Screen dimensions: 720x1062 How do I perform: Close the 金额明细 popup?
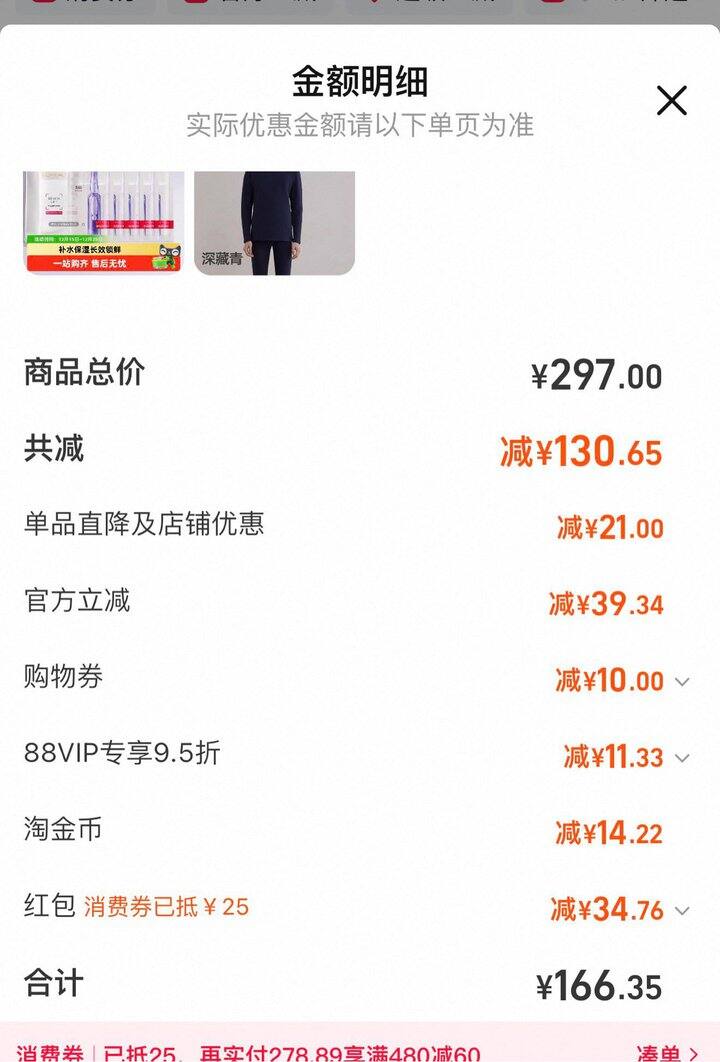[671, 101]
